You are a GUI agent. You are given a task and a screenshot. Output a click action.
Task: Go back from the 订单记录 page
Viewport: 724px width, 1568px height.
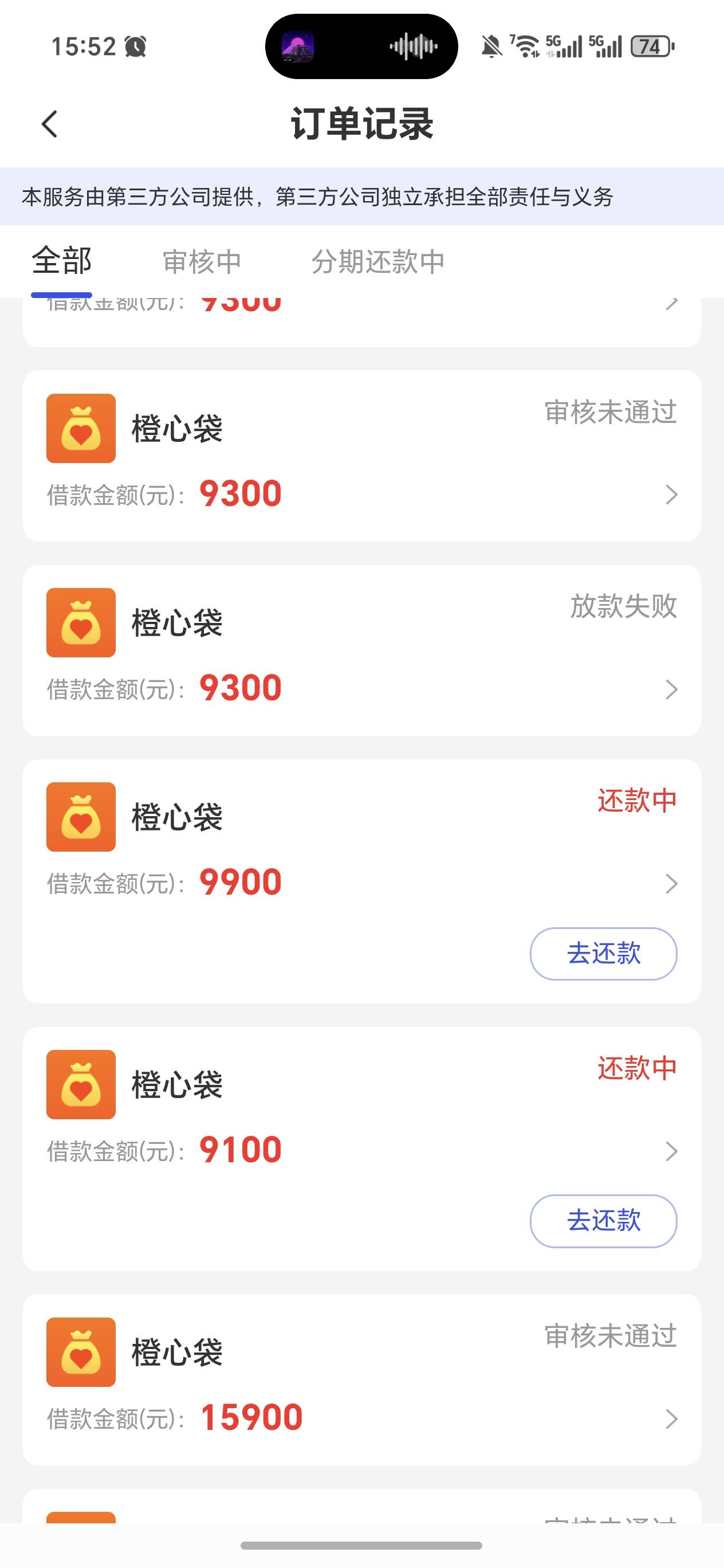(50, 124)
